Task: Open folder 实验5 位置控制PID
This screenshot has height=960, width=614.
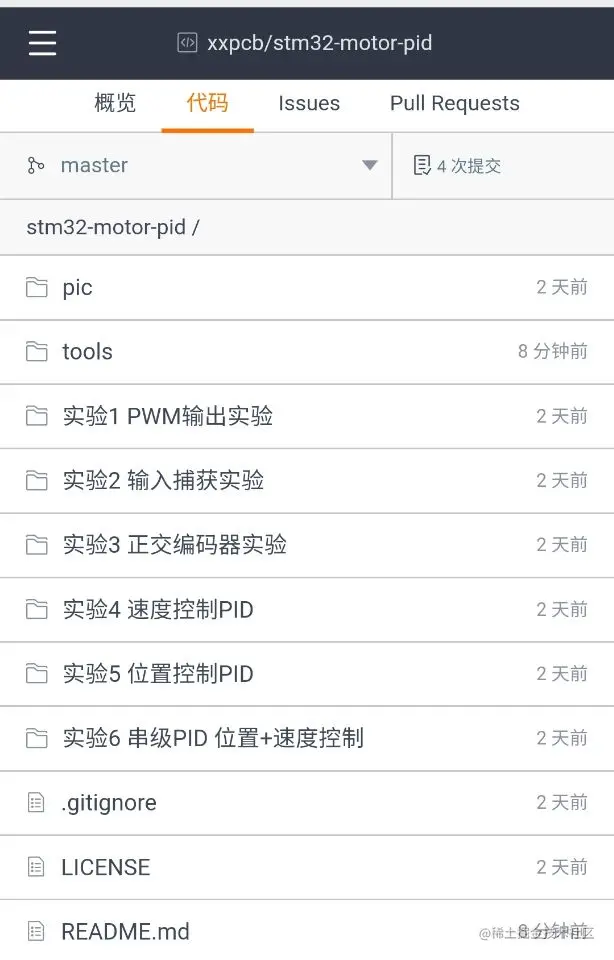Action: [x=158, y=674]
